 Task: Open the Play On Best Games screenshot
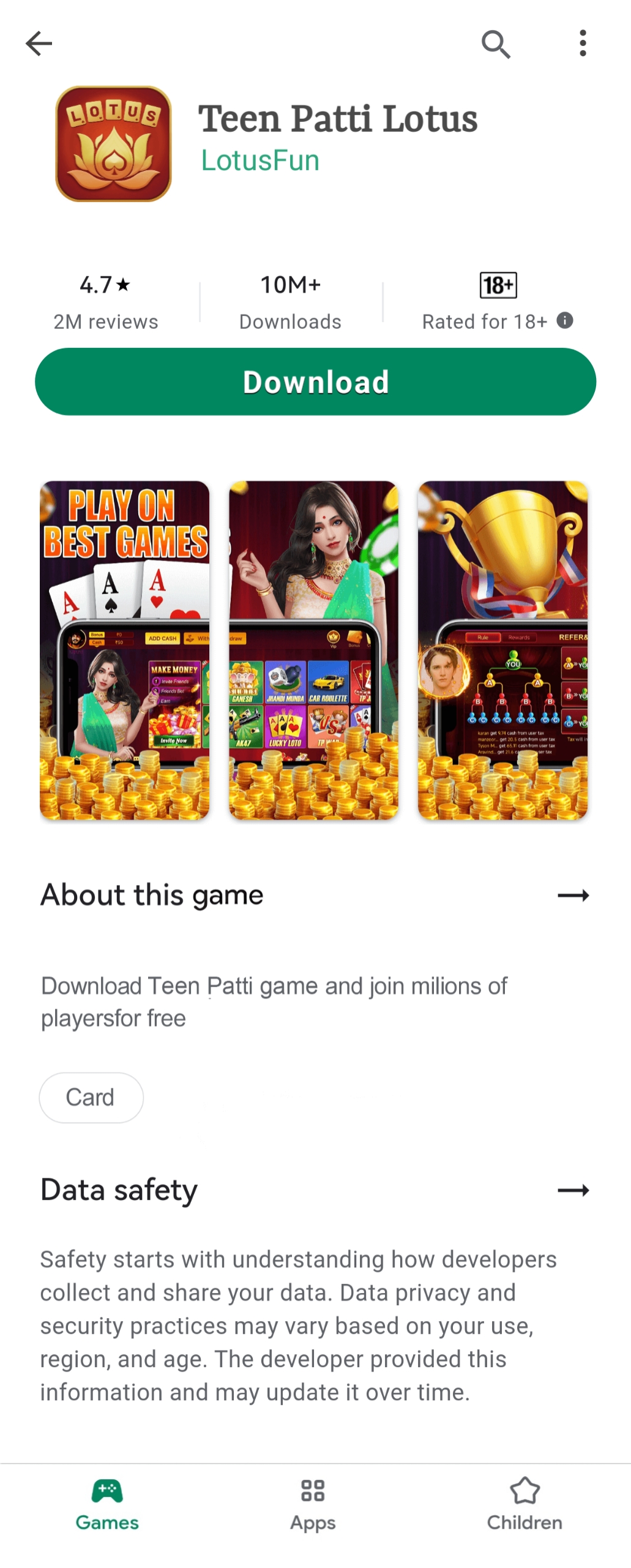click(124, 650)
